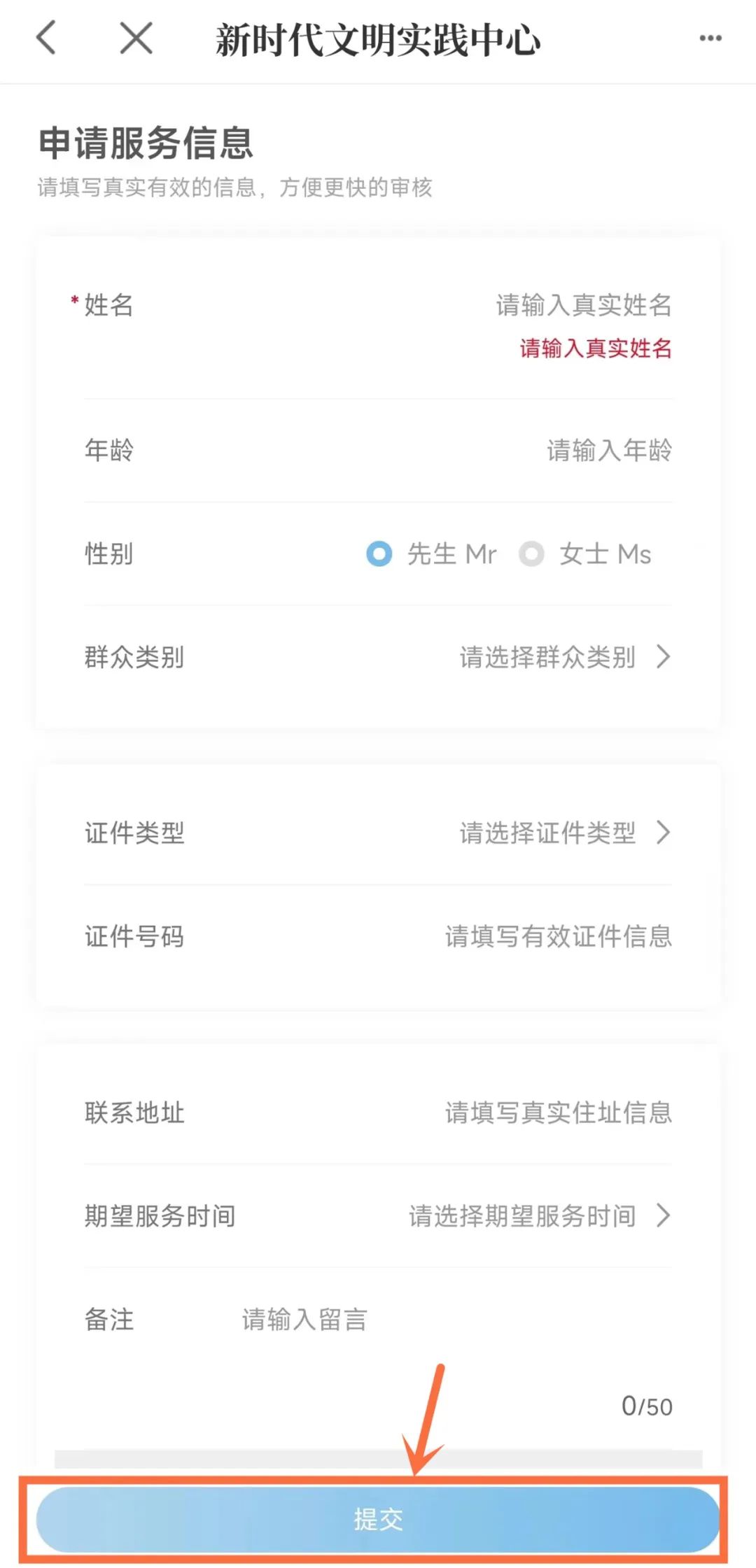Click the 证件号码 ID number field
The height and width of the screenshot is (1568, 756).
click(x=559, y=938)
